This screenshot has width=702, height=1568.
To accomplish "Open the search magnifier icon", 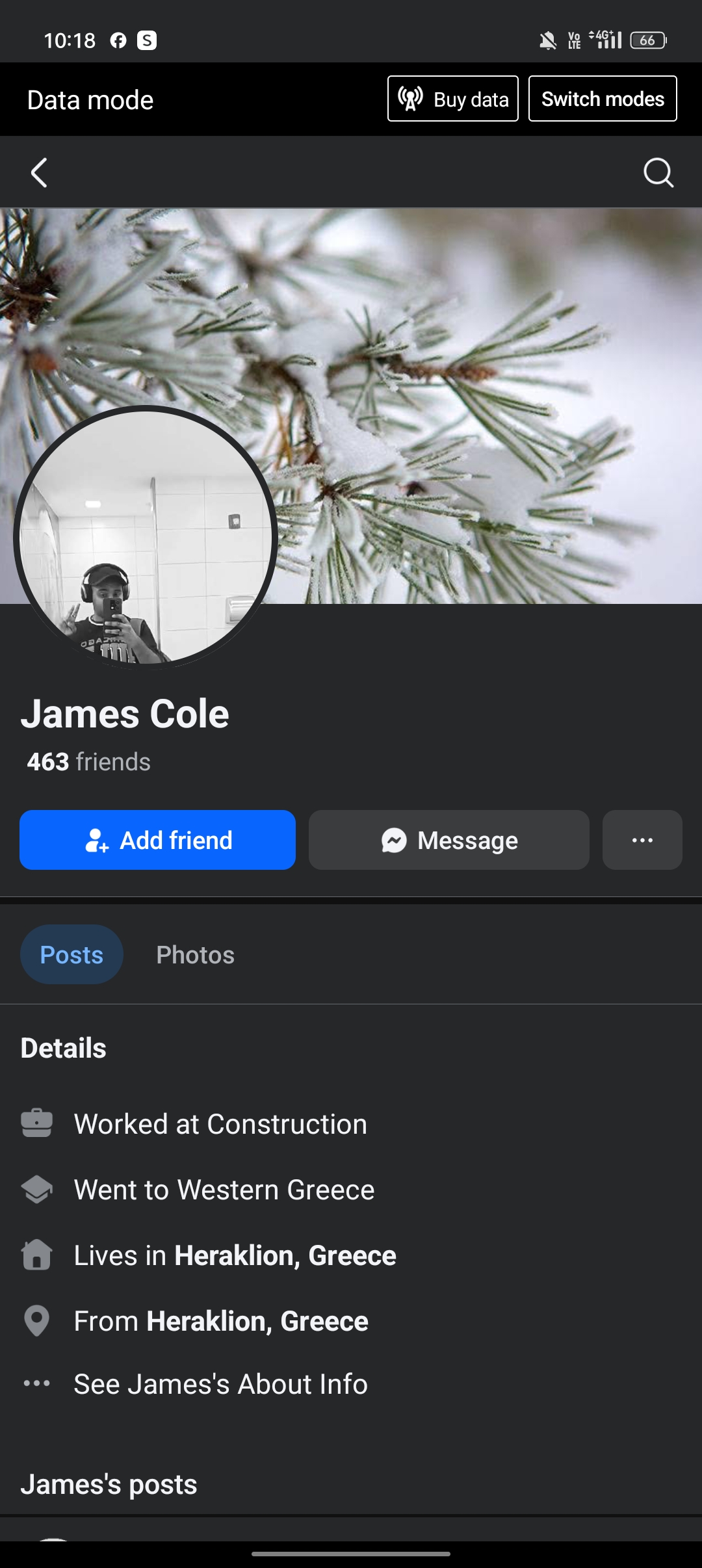I will 658,173.
